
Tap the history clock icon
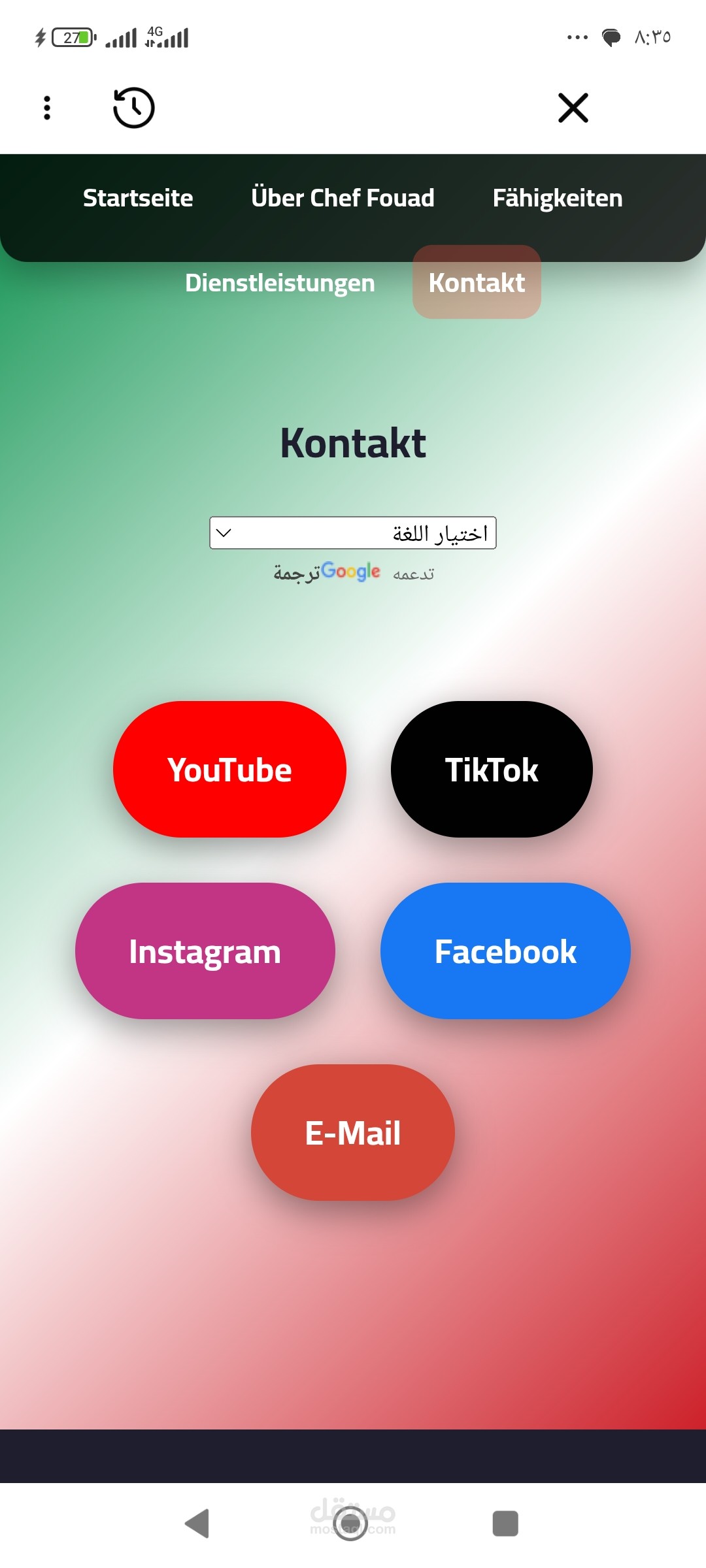(134, 108)
